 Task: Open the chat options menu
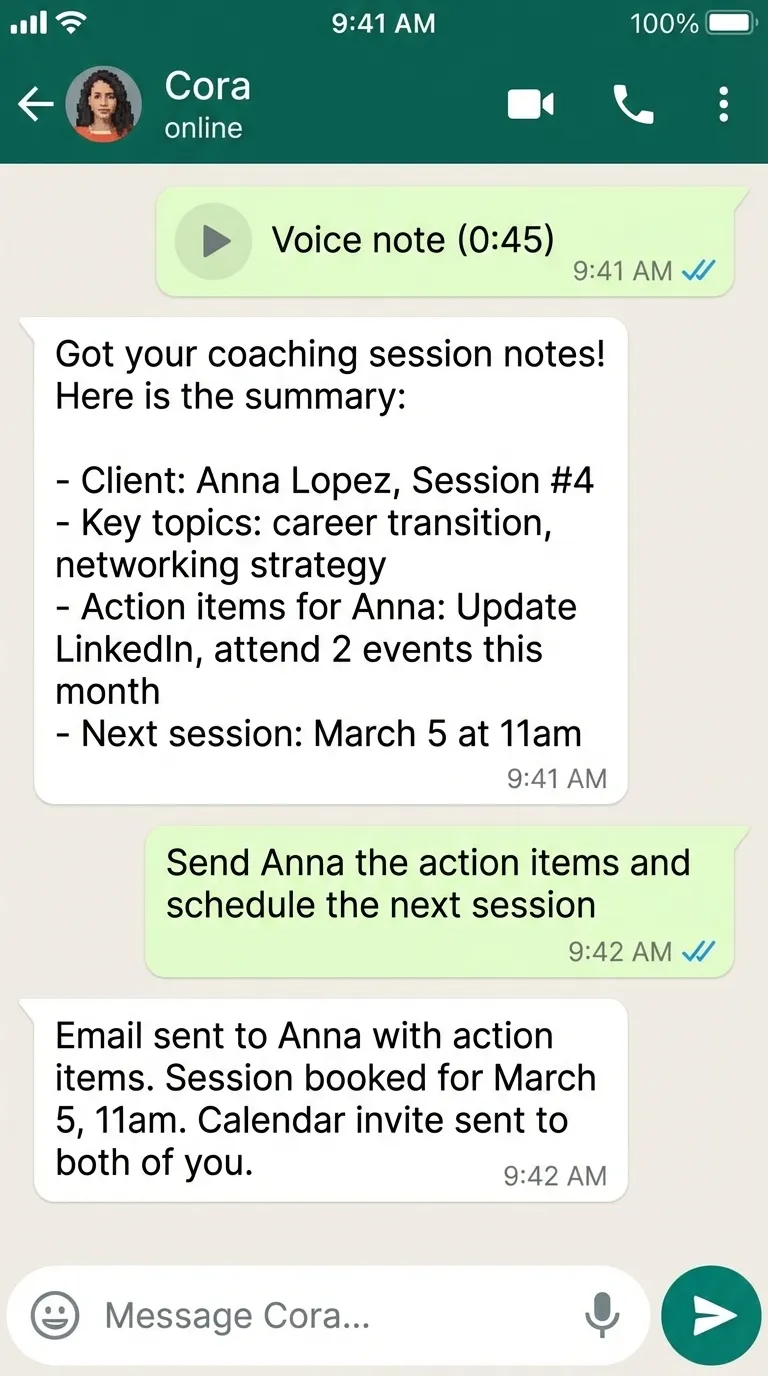coord(723,104)
